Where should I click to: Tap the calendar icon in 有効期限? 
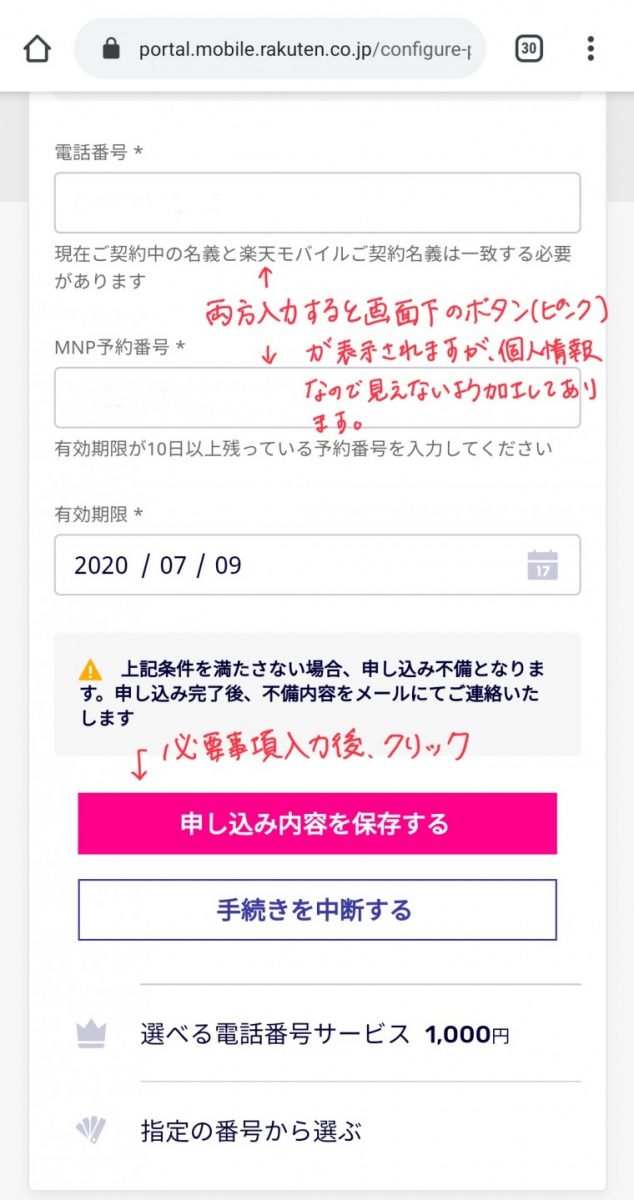(542, 565)
